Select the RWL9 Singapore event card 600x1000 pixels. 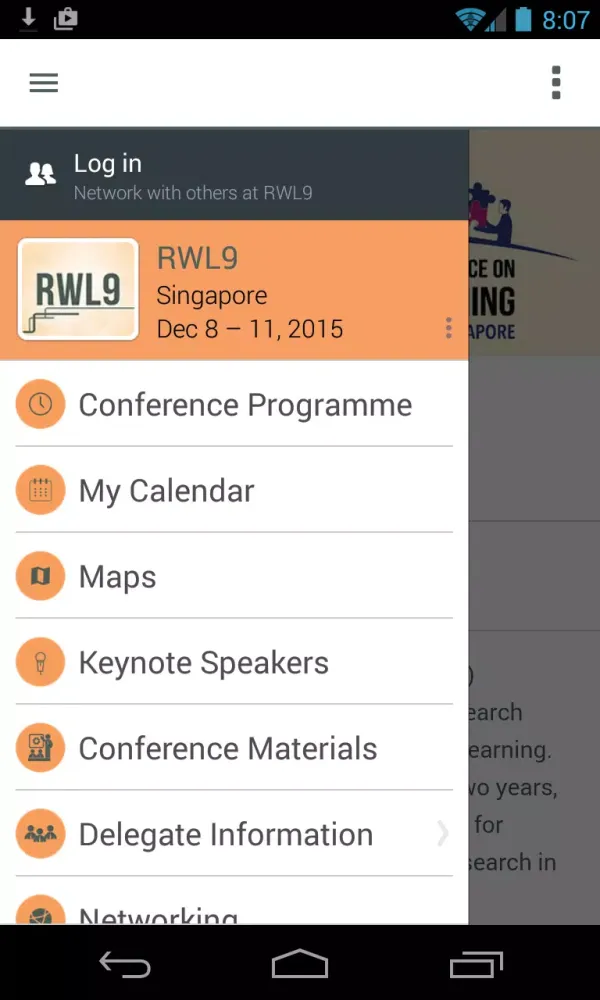[230, 291]
